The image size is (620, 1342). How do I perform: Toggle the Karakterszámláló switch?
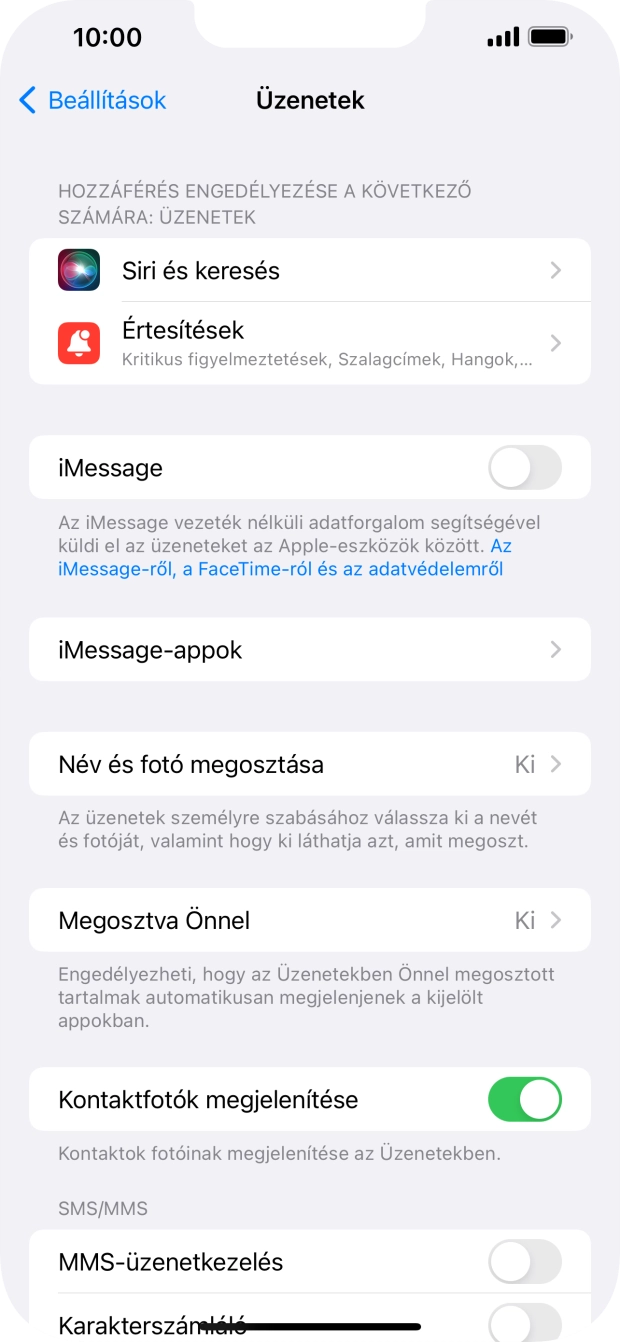point(524,1318)
